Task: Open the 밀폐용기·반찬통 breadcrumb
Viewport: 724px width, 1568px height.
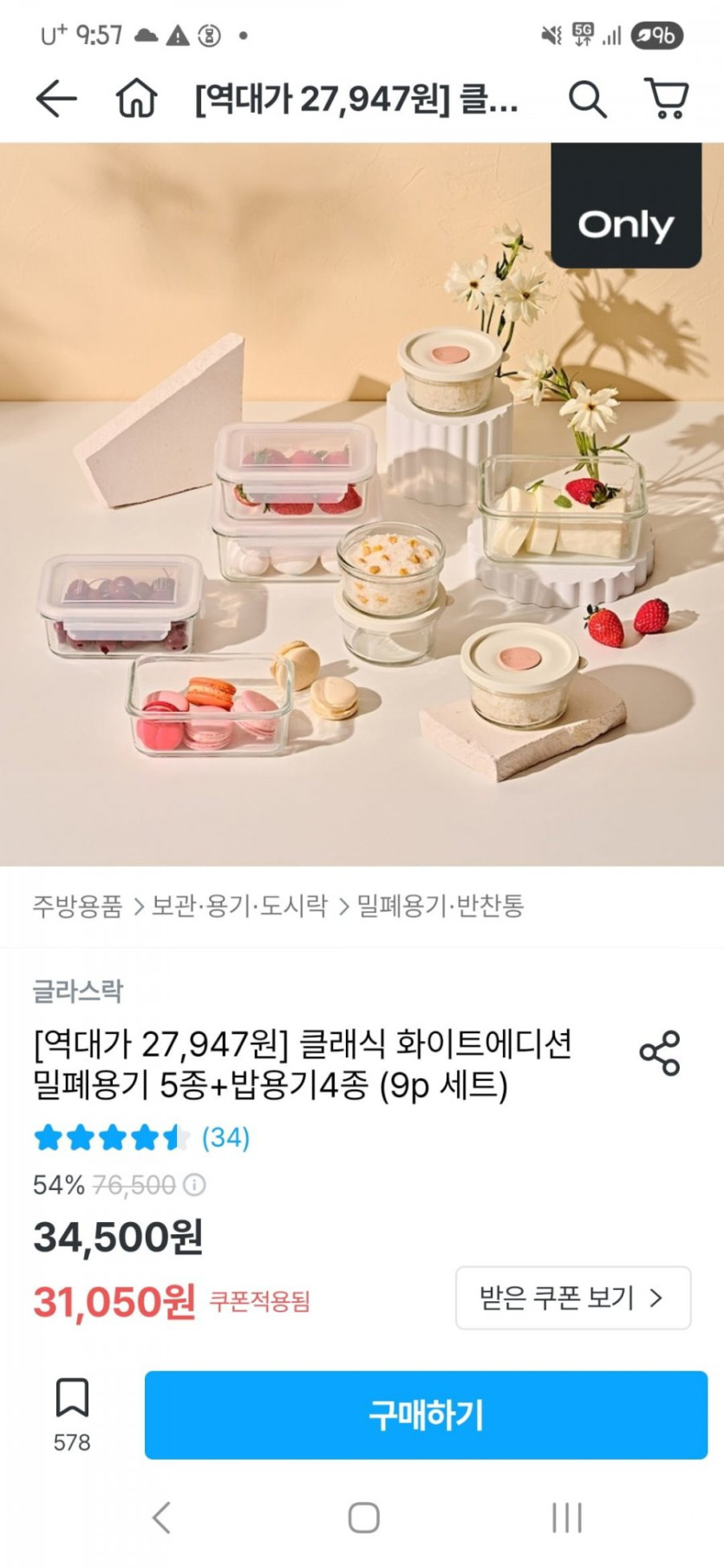Action: pos(440,906)
